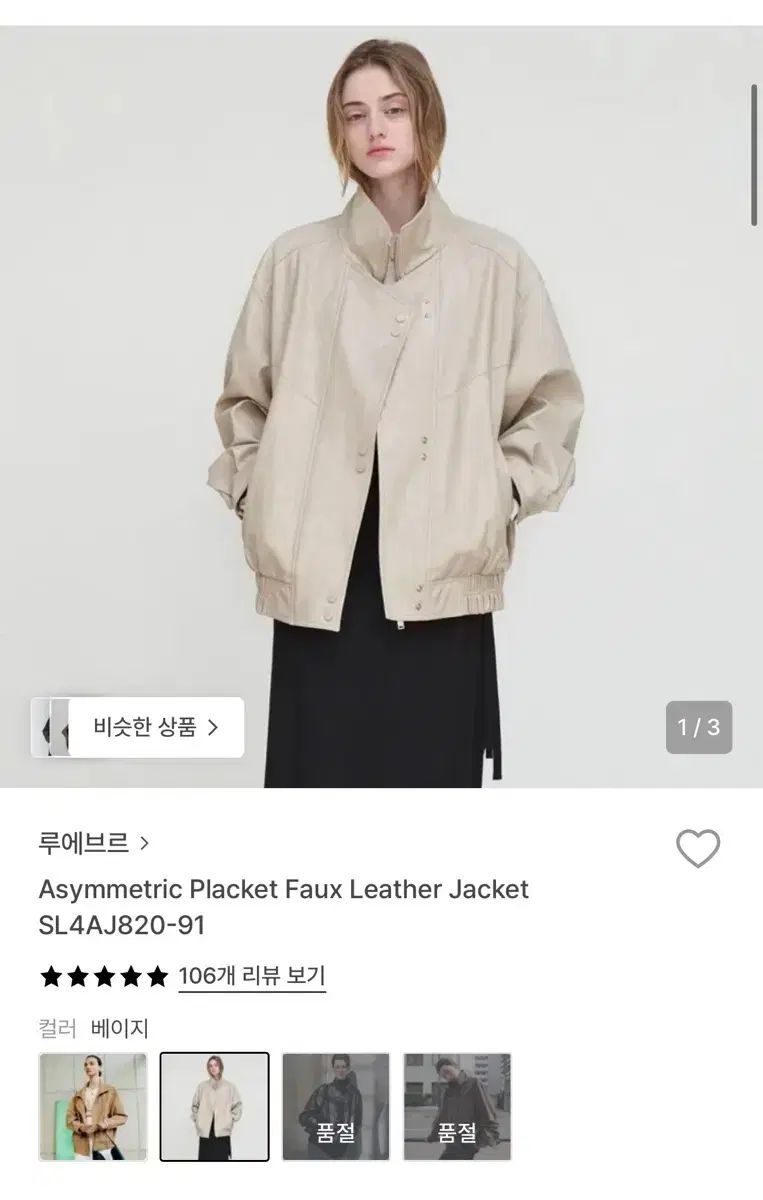Viewport: 763px width, 1200px height.
Task: Select the brown jacket color thumbnail
Action: coord(94,1105)
